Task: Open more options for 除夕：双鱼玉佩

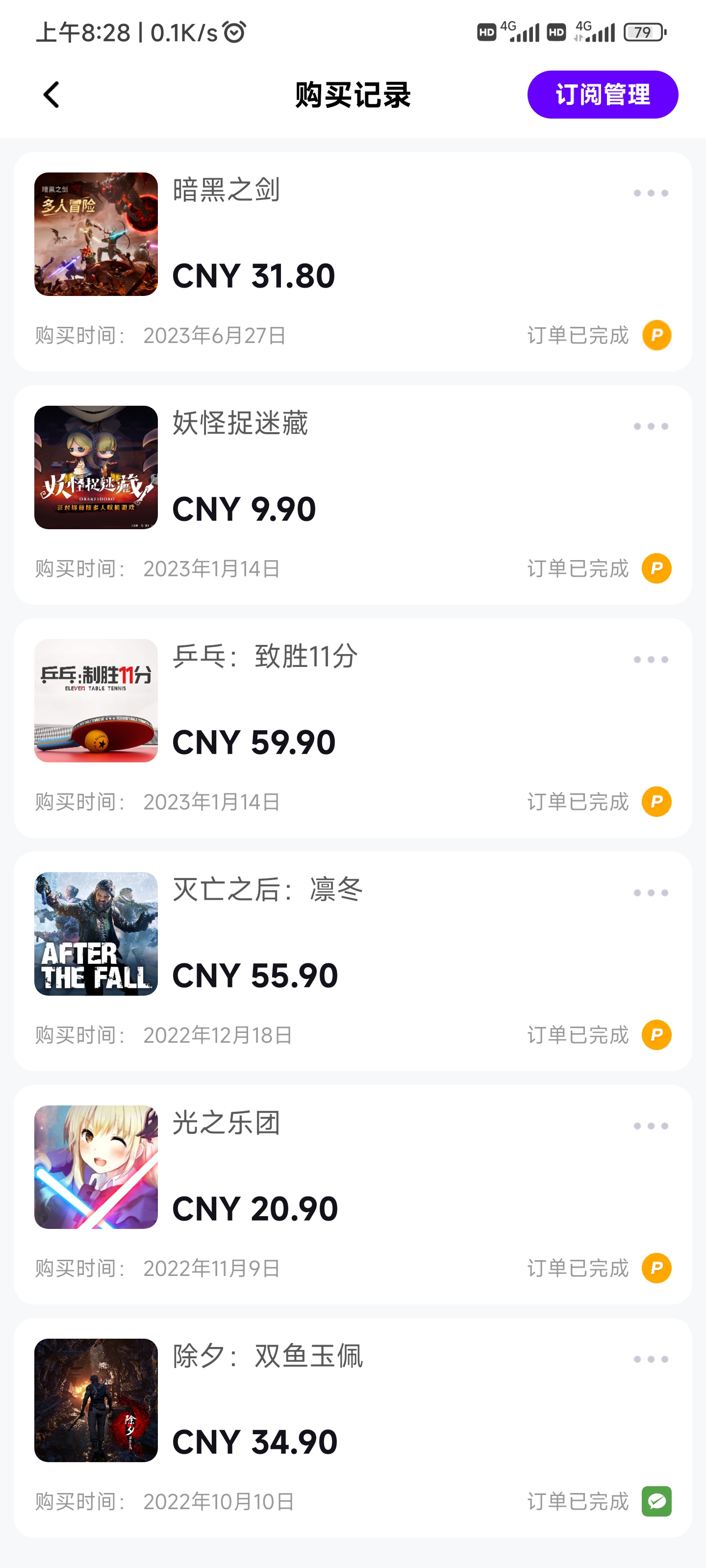Action: 650,1359
